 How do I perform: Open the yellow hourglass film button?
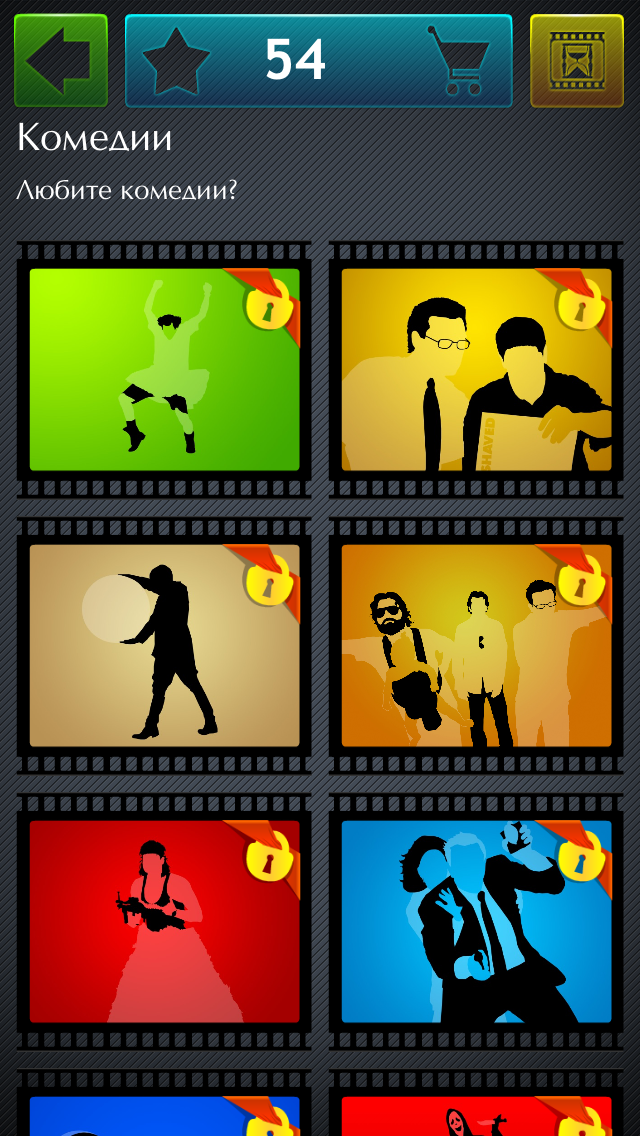tap(576, 61)
